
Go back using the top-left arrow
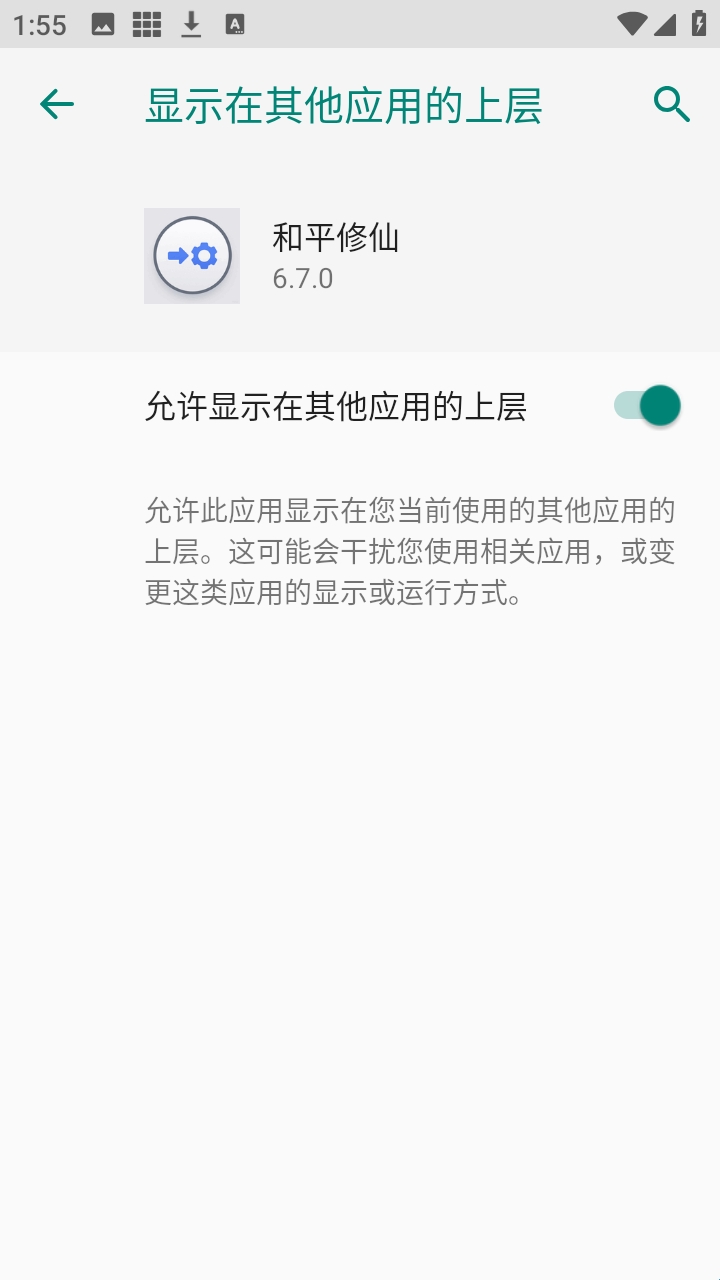click(57, 104)
